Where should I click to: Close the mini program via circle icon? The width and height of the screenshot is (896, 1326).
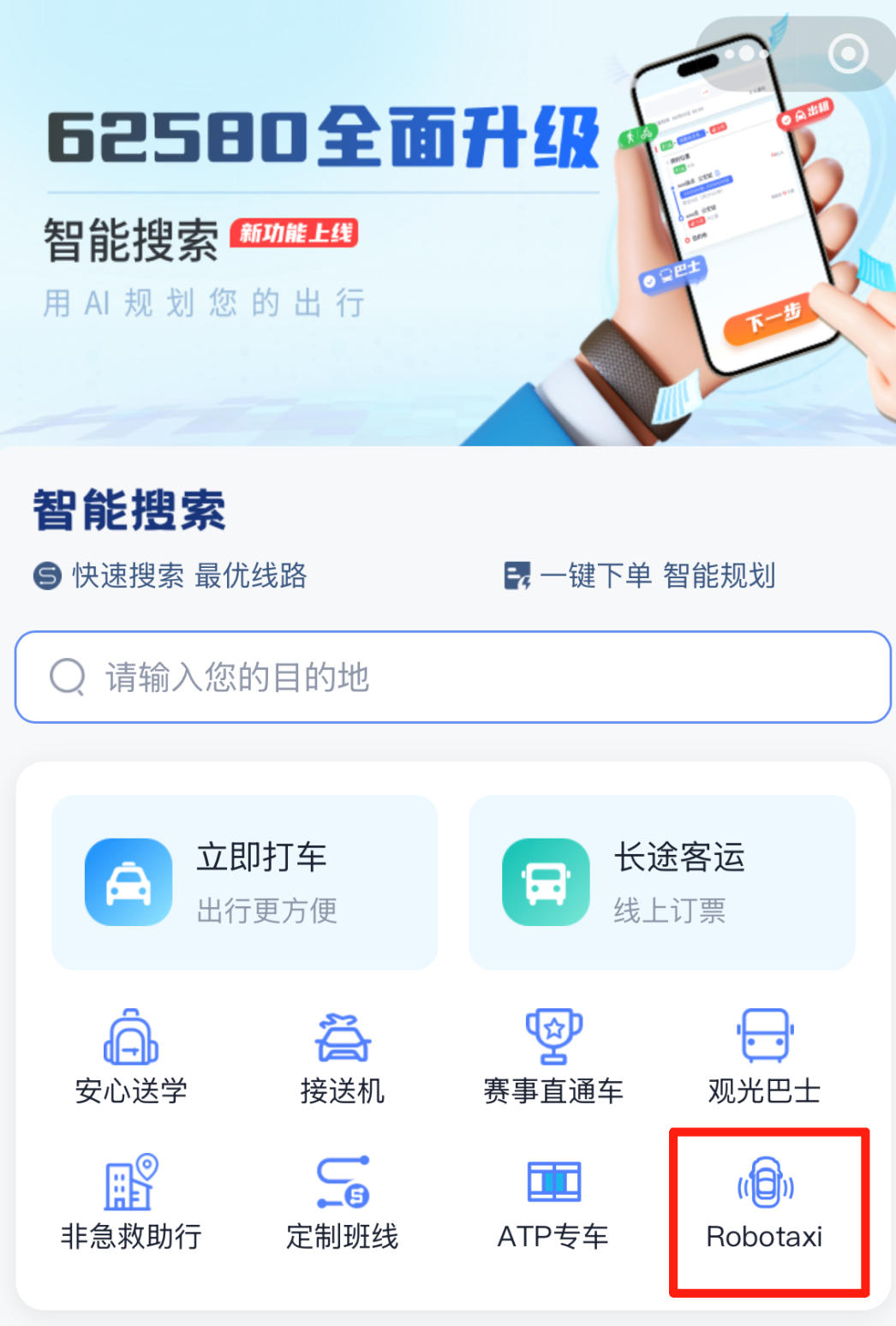point(848,54)
